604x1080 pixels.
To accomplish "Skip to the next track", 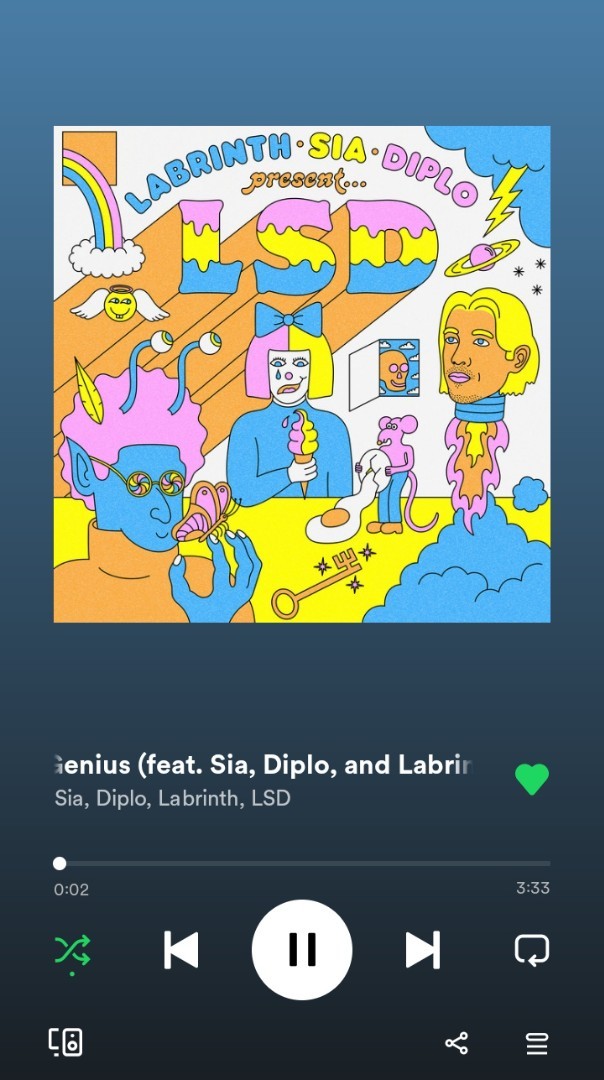I will coord(422,949).
